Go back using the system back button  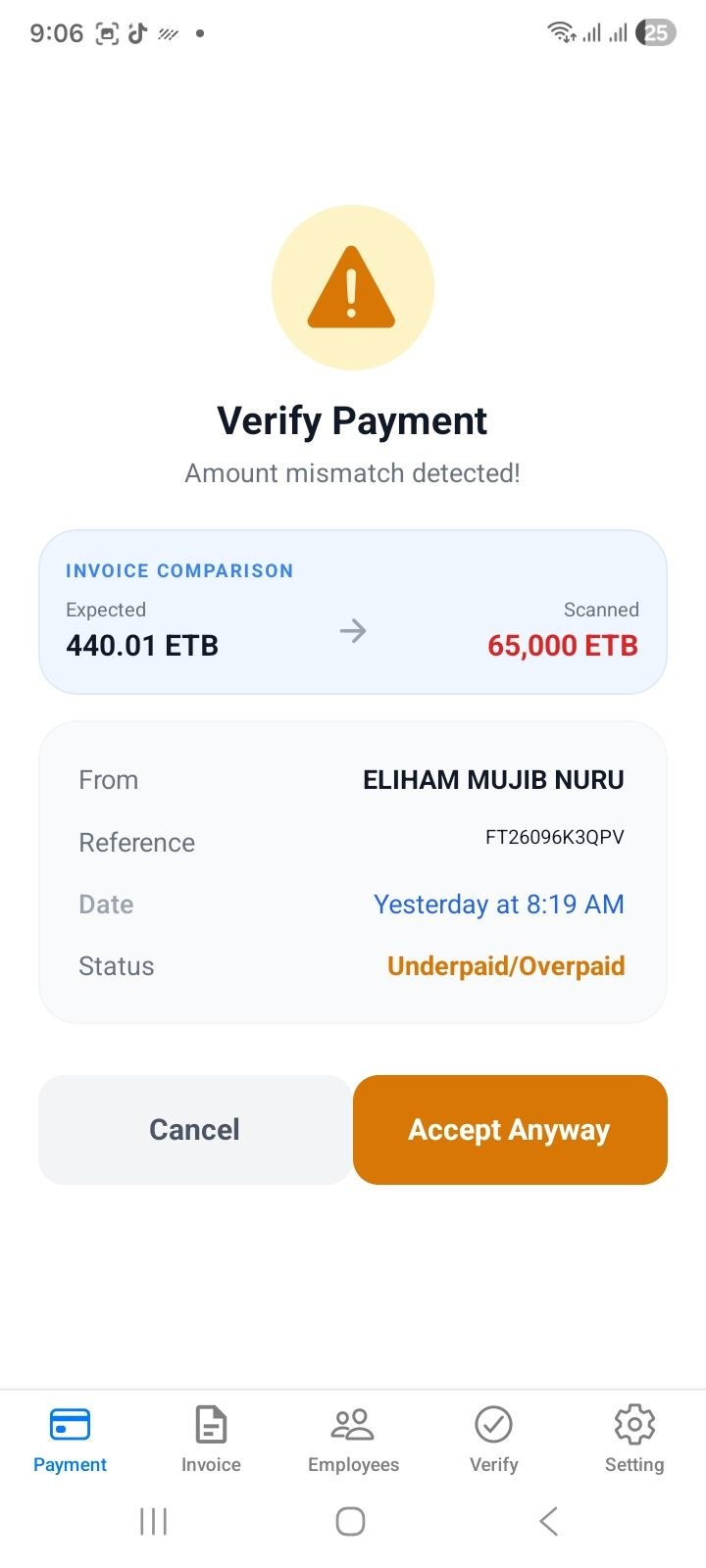[549, 1521]
